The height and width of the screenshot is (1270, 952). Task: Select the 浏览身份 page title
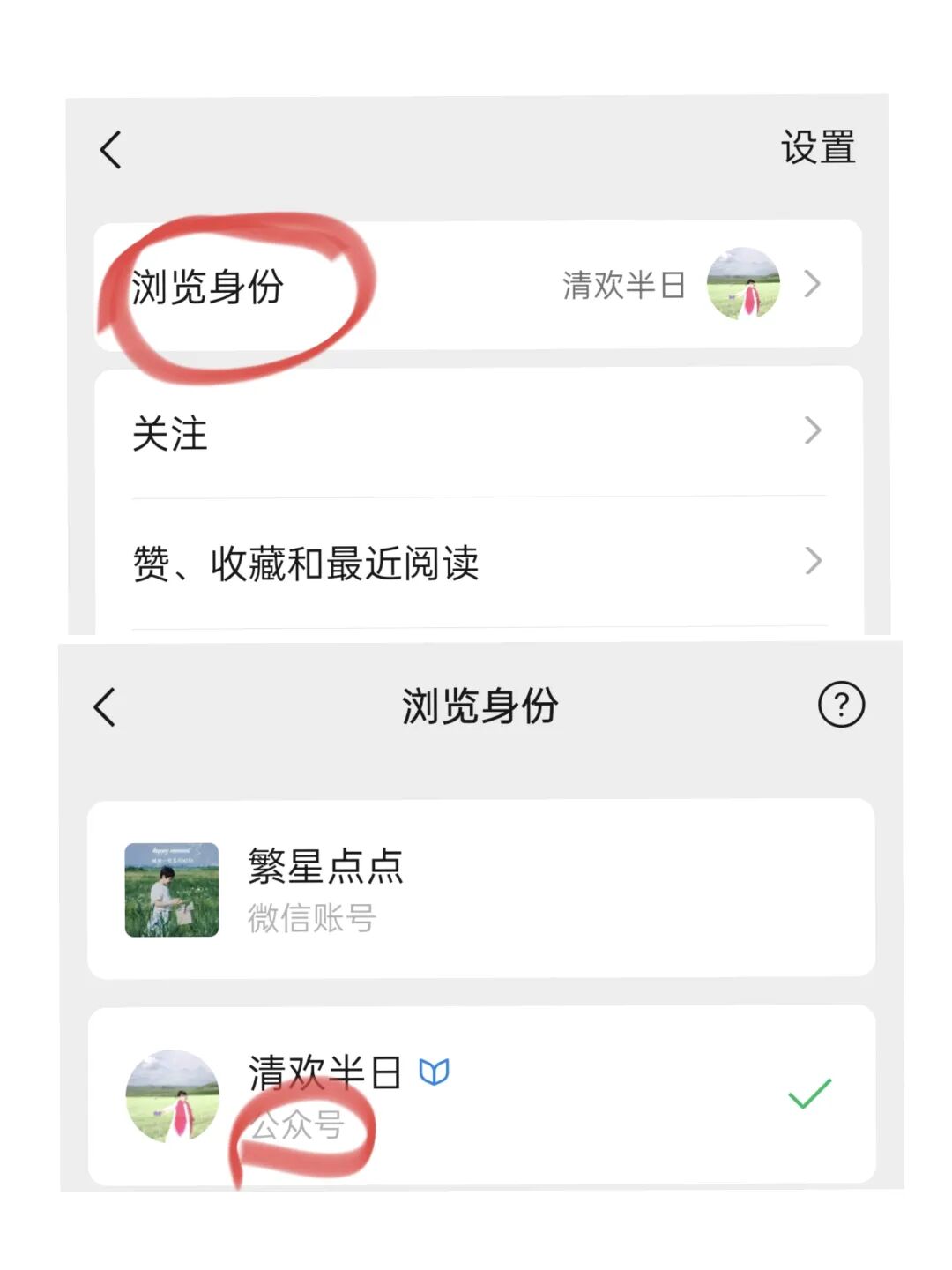point(476,703)
